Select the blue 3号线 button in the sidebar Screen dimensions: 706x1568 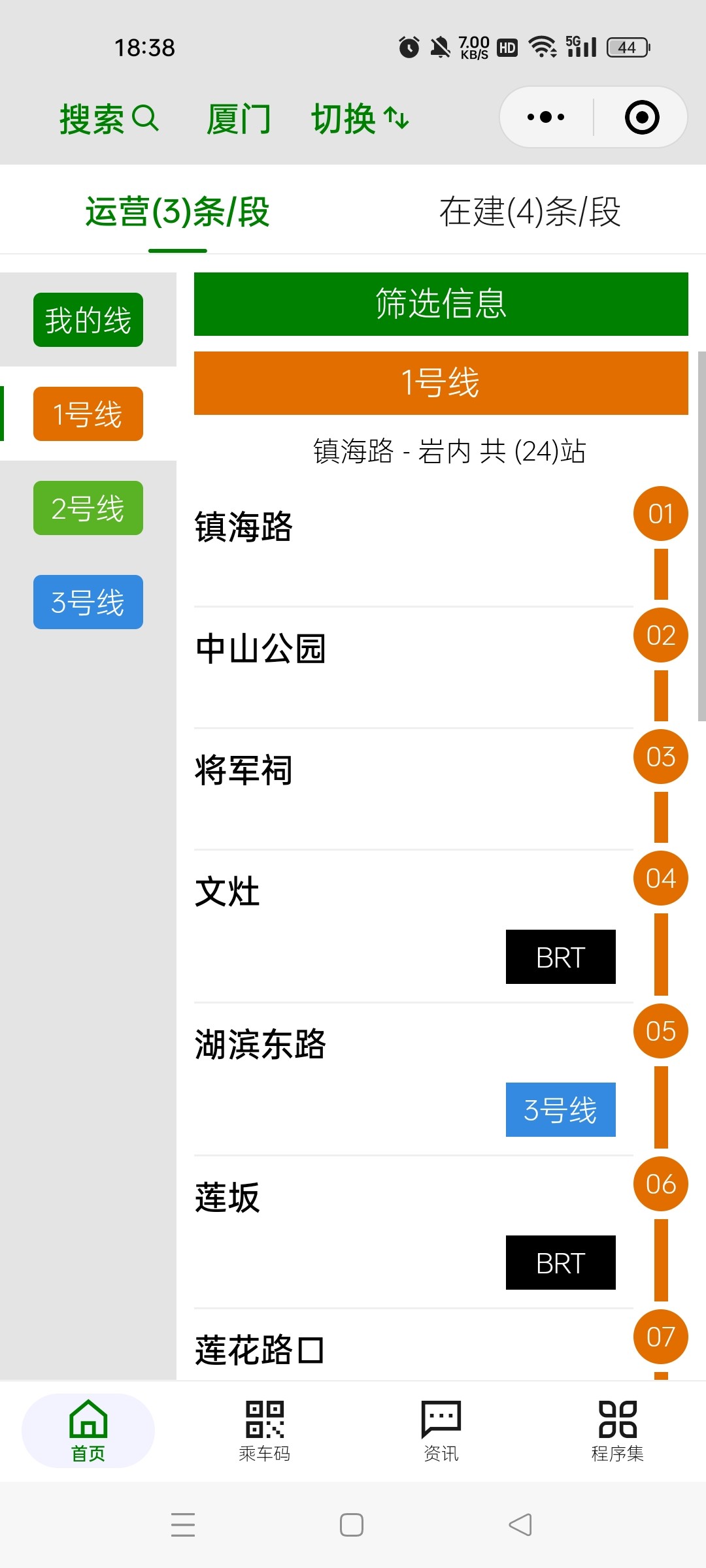[x=88, y=602]
